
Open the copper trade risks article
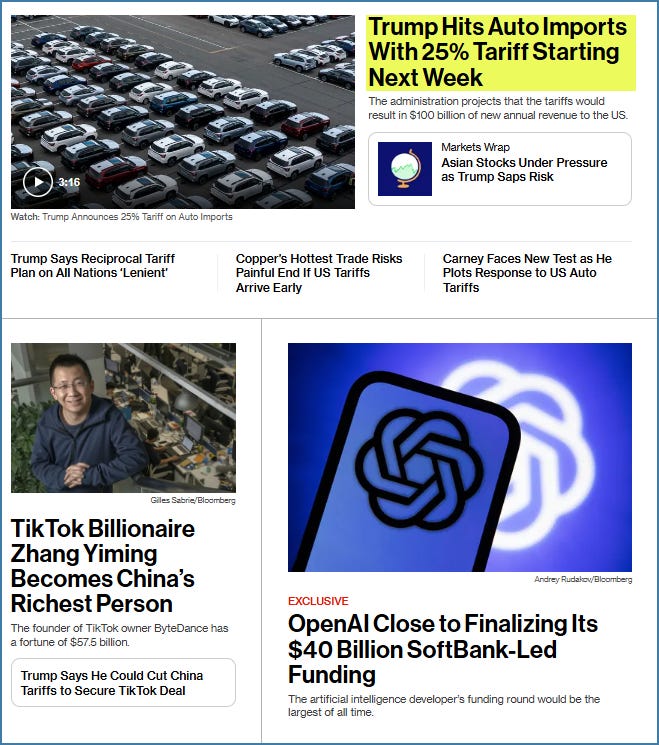point(319,272)
